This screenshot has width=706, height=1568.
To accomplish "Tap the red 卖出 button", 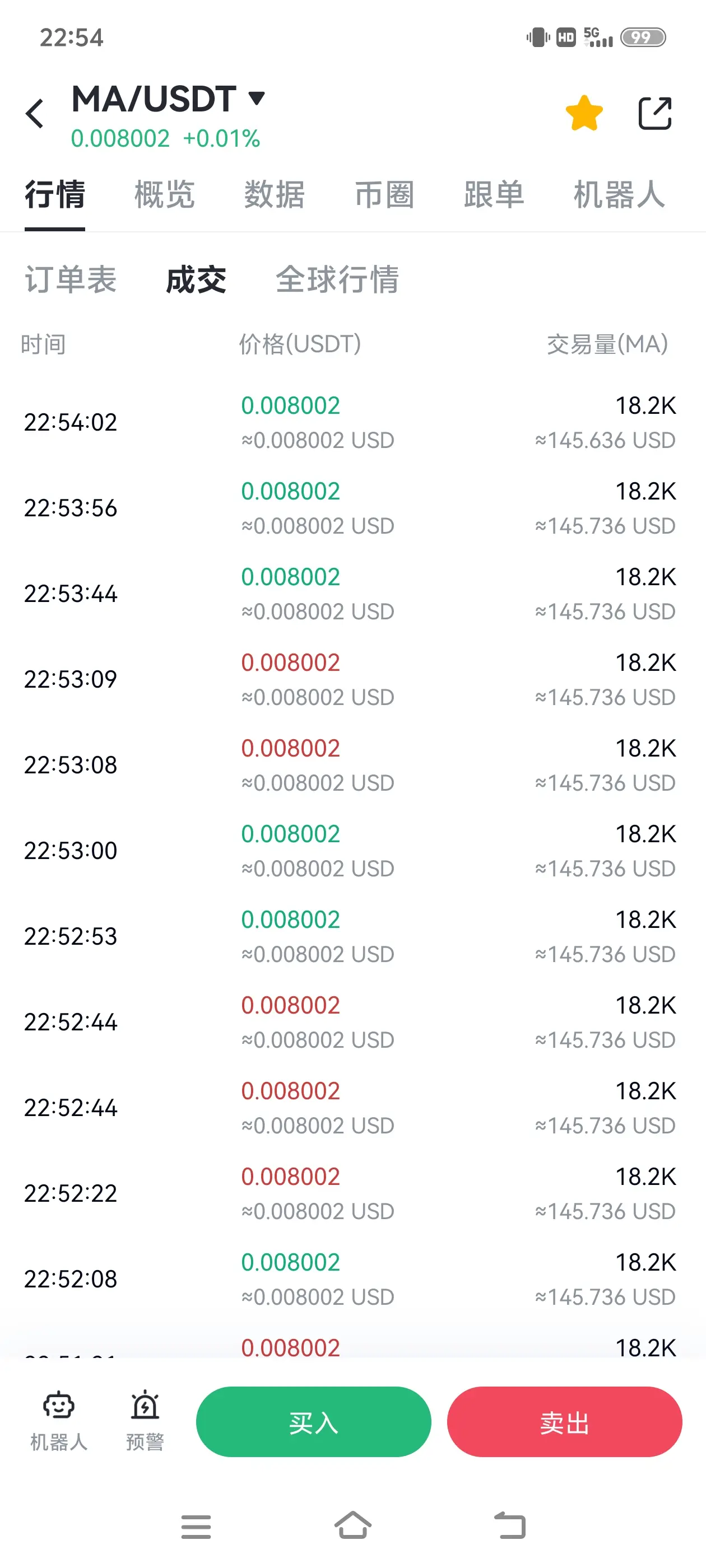I will pyautogui.click(x=564, y=1422).
